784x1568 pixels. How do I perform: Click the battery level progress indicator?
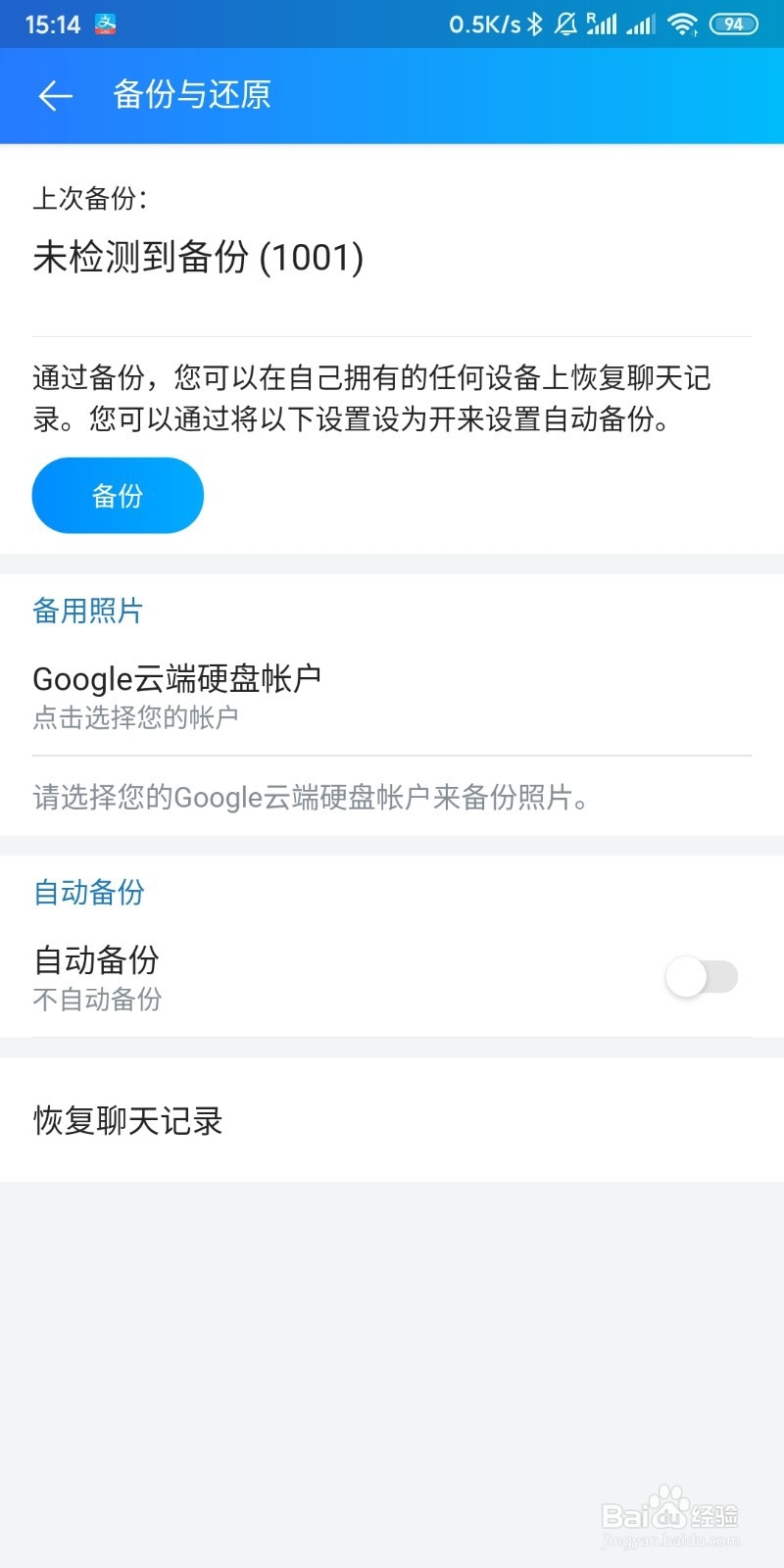pos(731,24)
